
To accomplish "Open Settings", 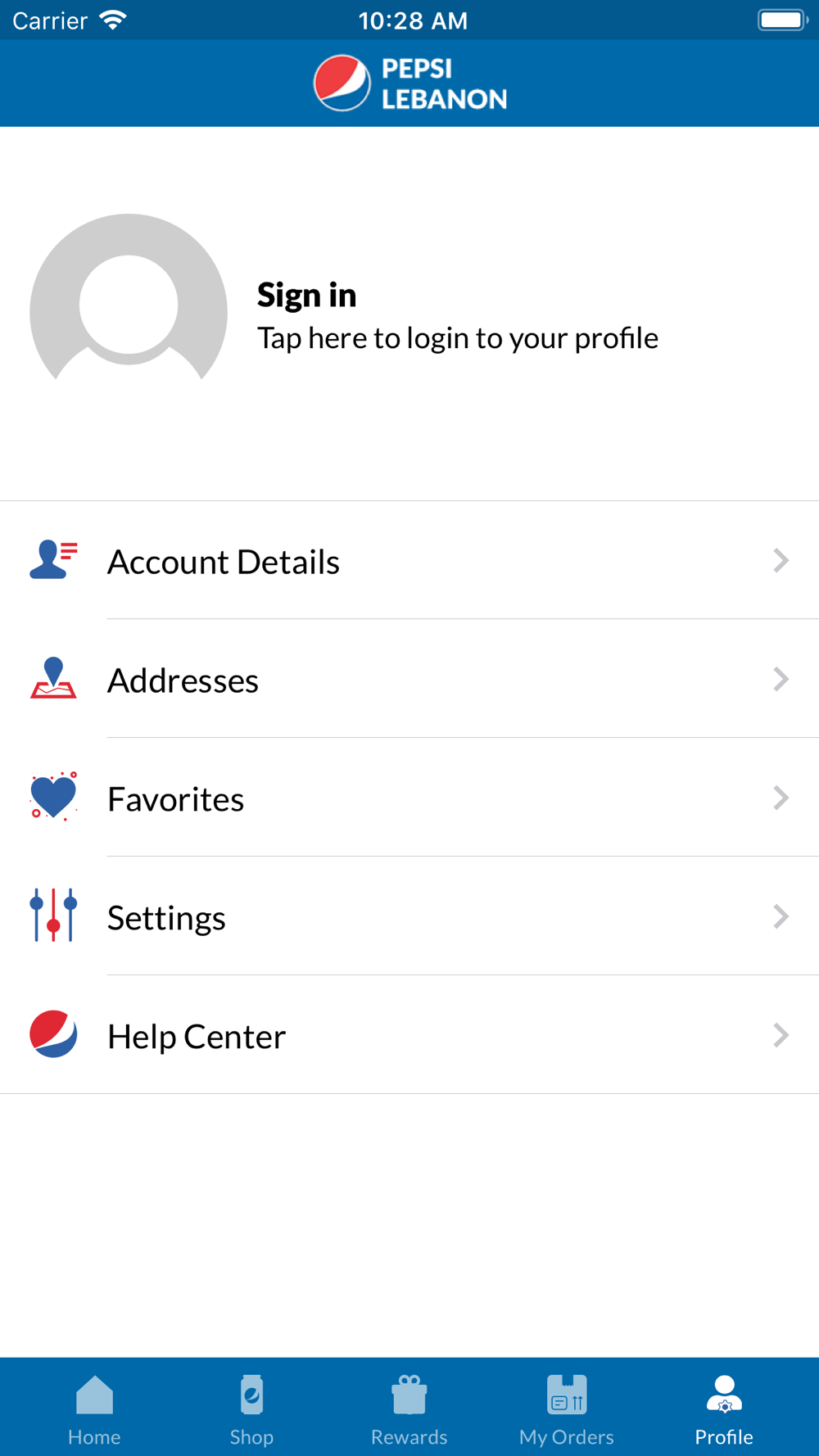I will click(x=409, y=916).
